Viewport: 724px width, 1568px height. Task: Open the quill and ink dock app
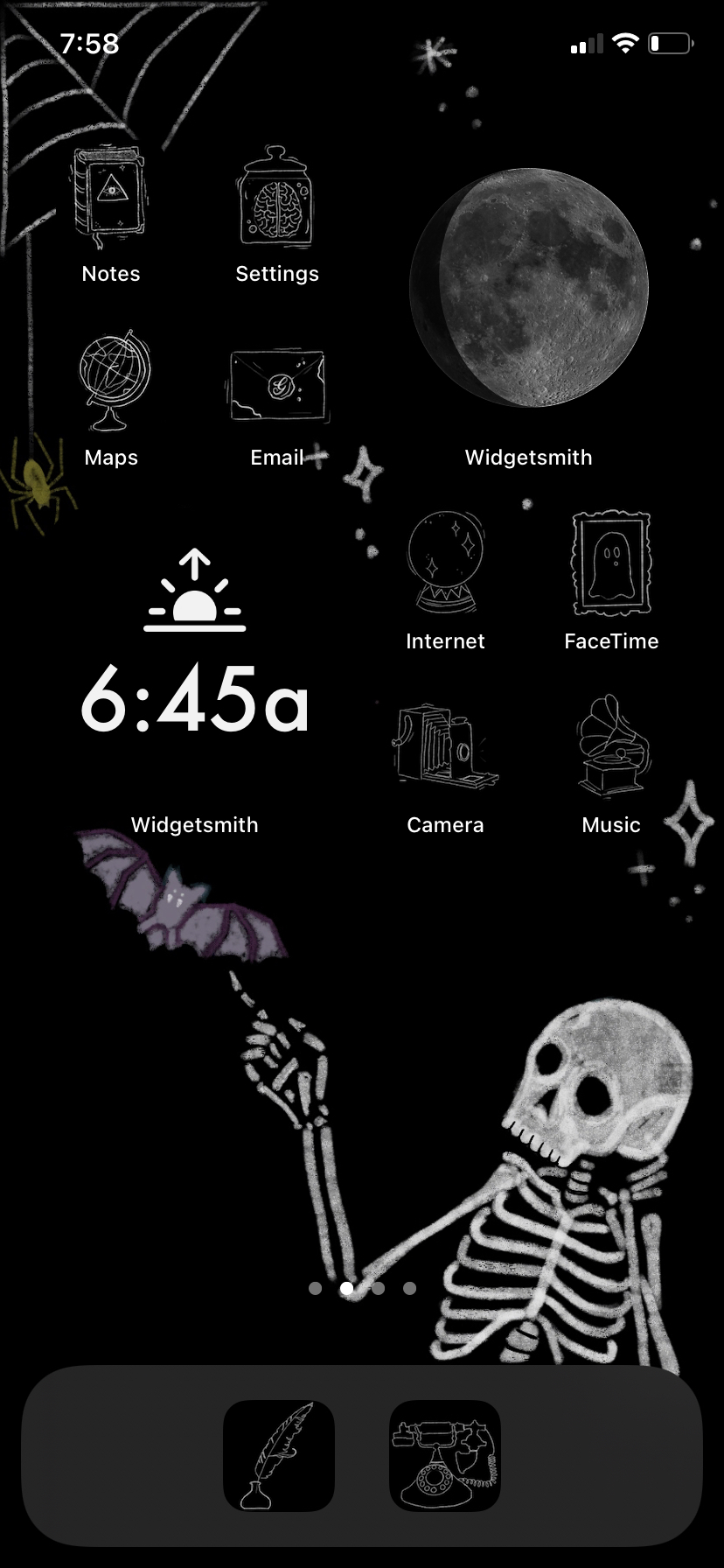coord(279,1456)
